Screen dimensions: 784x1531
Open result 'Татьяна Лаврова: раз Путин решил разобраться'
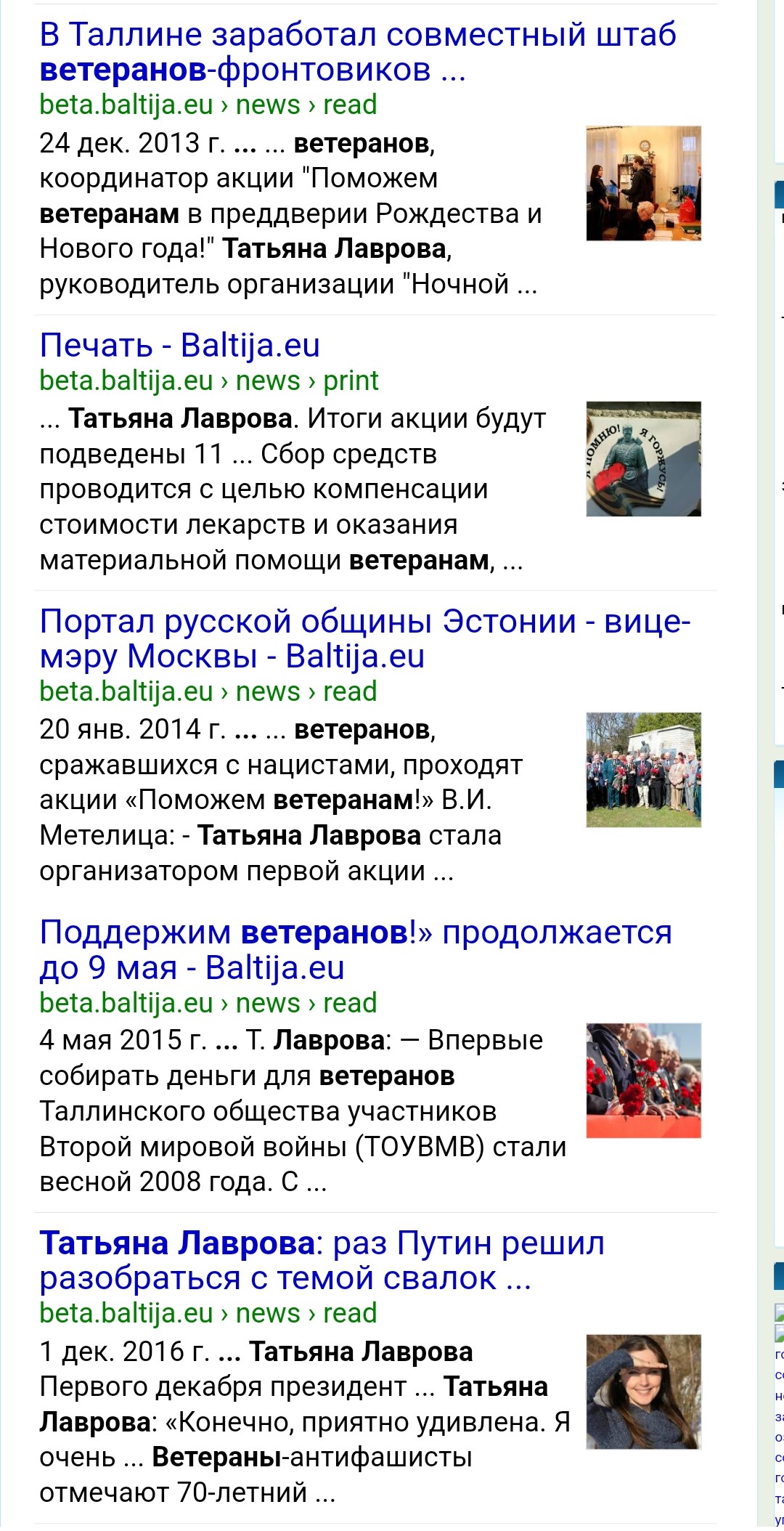(322, 1261)
